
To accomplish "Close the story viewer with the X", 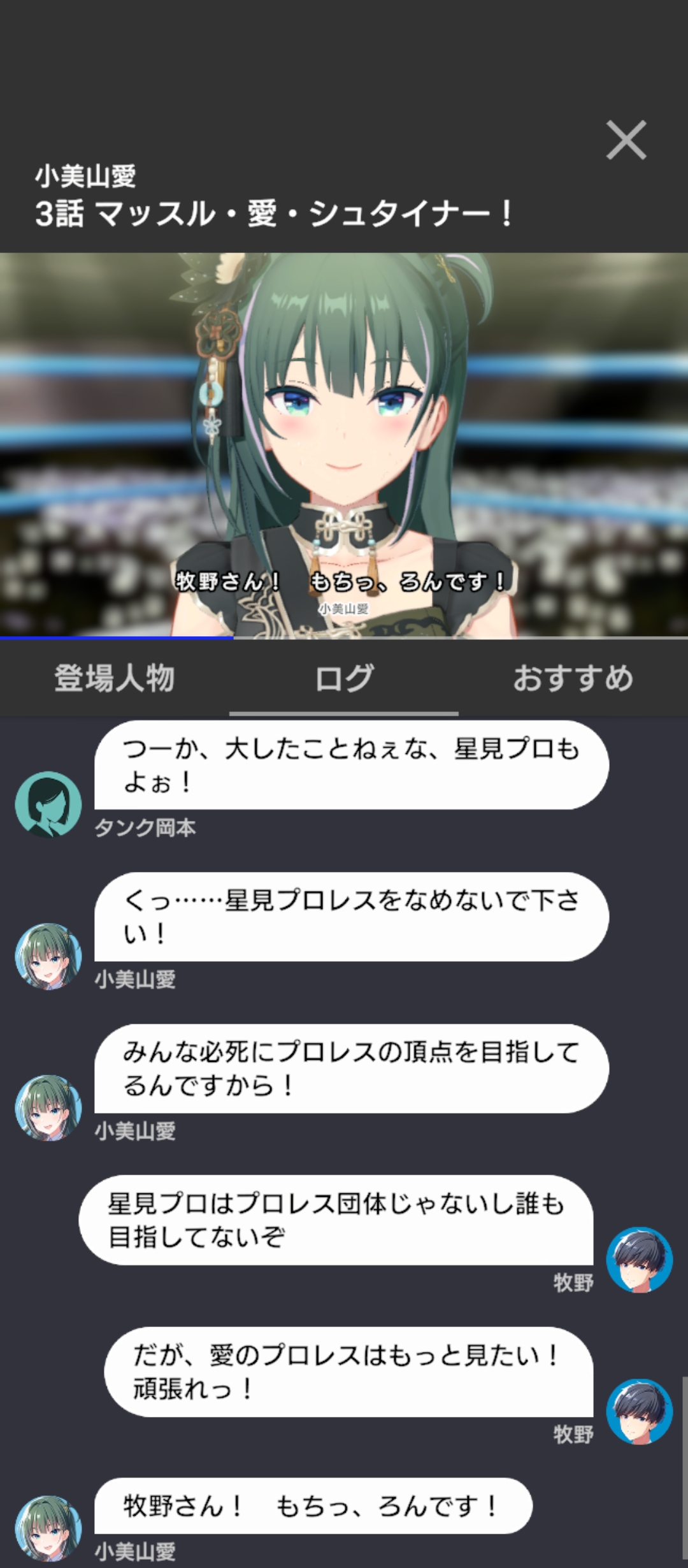I will pyautogui.click(x=626, y=140).
